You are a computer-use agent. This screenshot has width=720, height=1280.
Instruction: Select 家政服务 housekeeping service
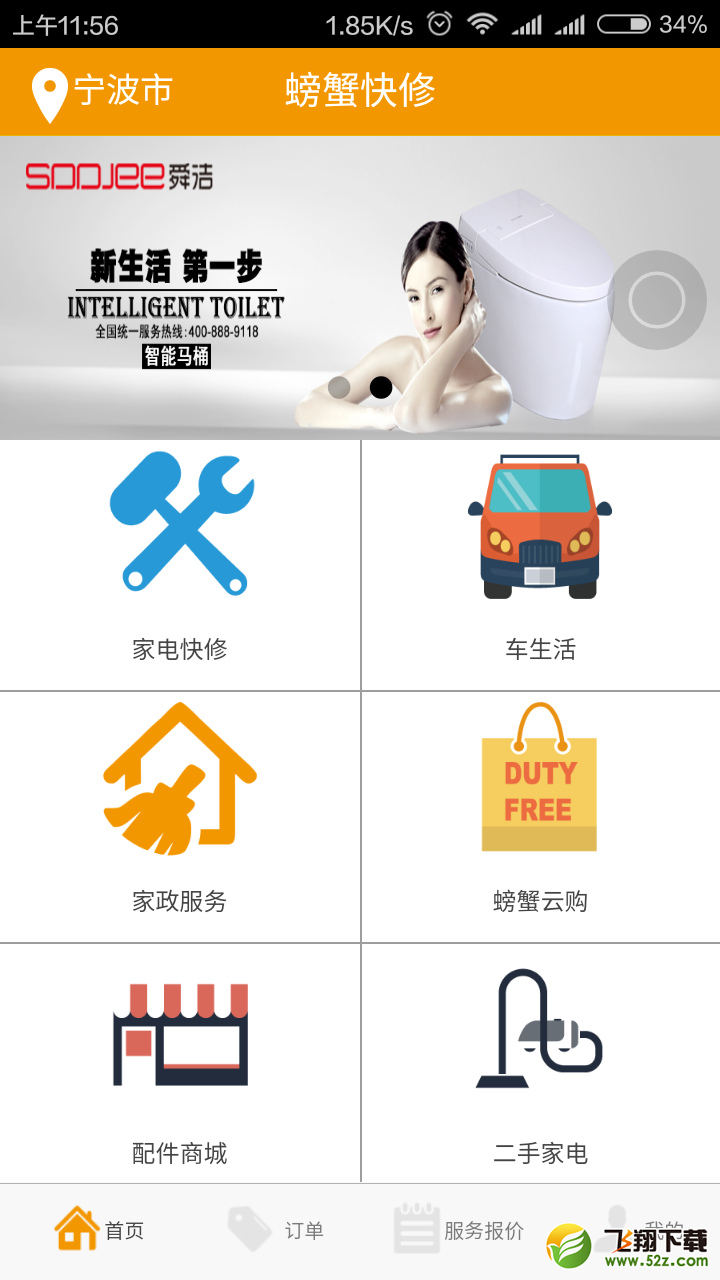pos(180,817)
